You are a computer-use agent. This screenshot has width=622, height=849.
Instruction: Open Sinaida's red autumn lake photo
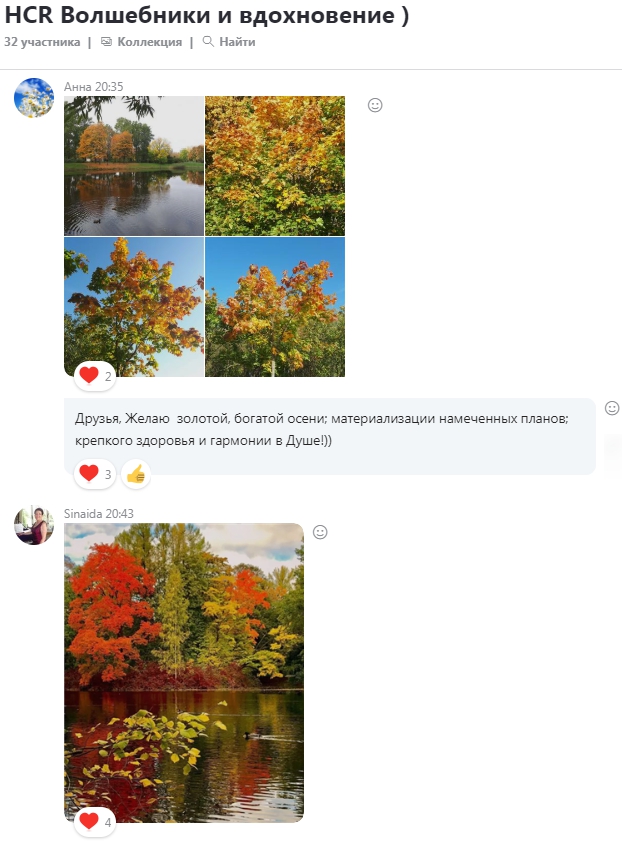[184, 672]
